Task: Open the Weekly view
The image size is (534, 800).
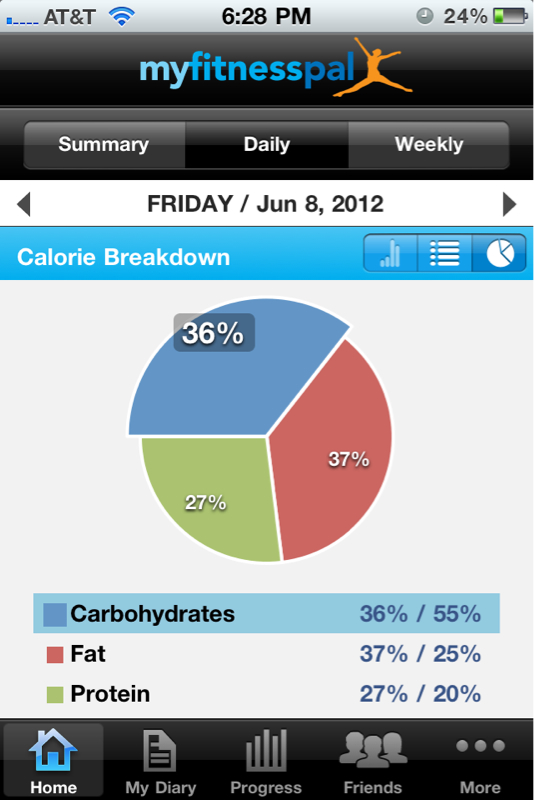Action: [x=429, y=144]
